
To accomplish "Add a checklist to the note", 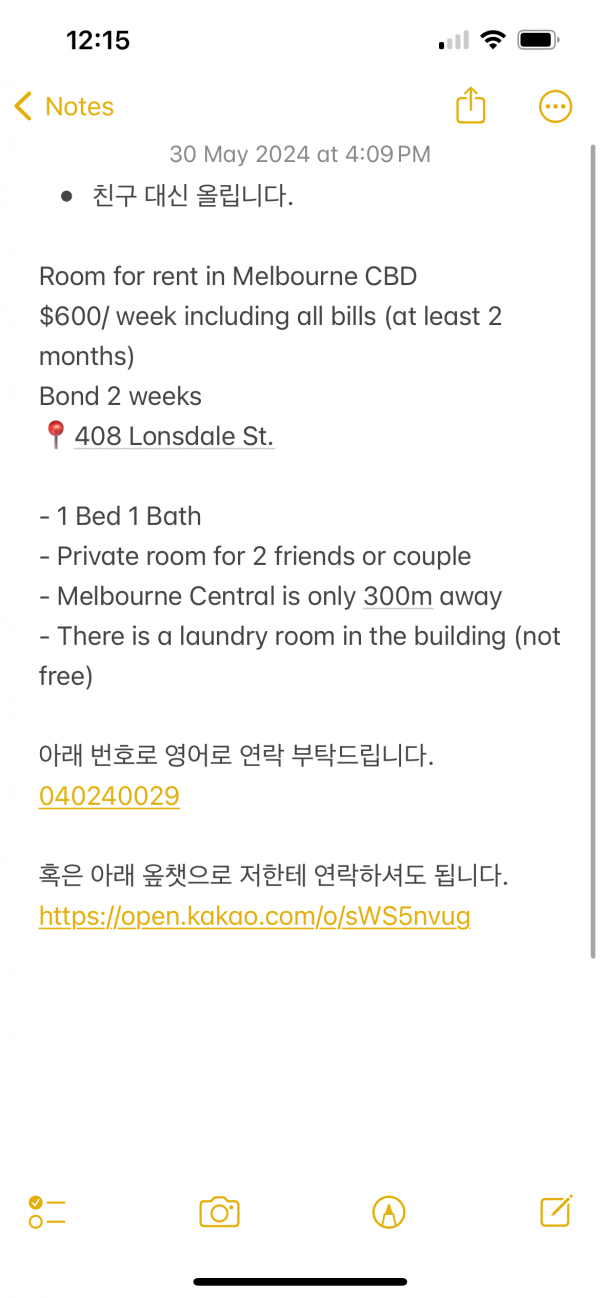I will tap(47, 1212).
